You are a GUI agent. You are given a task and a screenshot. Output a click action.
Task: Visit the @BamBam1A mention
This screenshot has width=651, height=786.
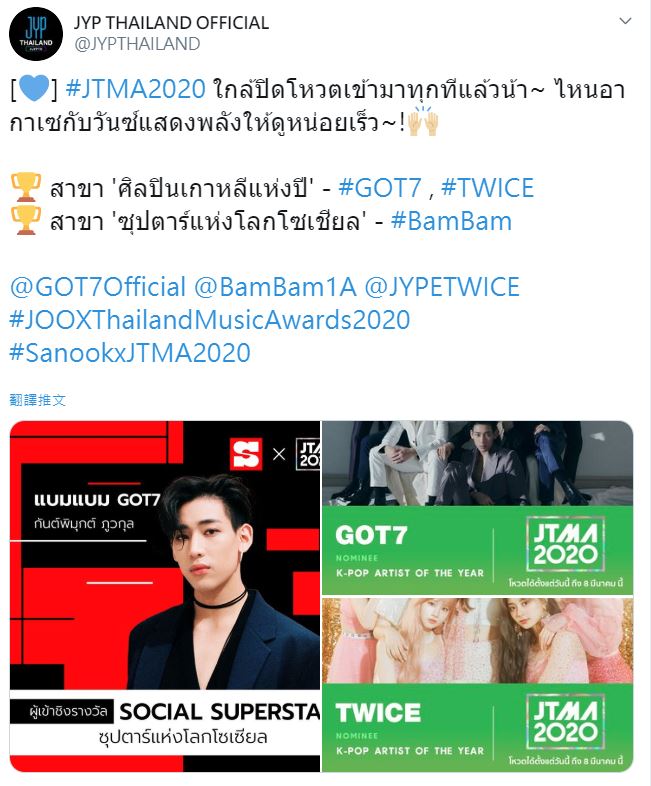coord(275,288)
